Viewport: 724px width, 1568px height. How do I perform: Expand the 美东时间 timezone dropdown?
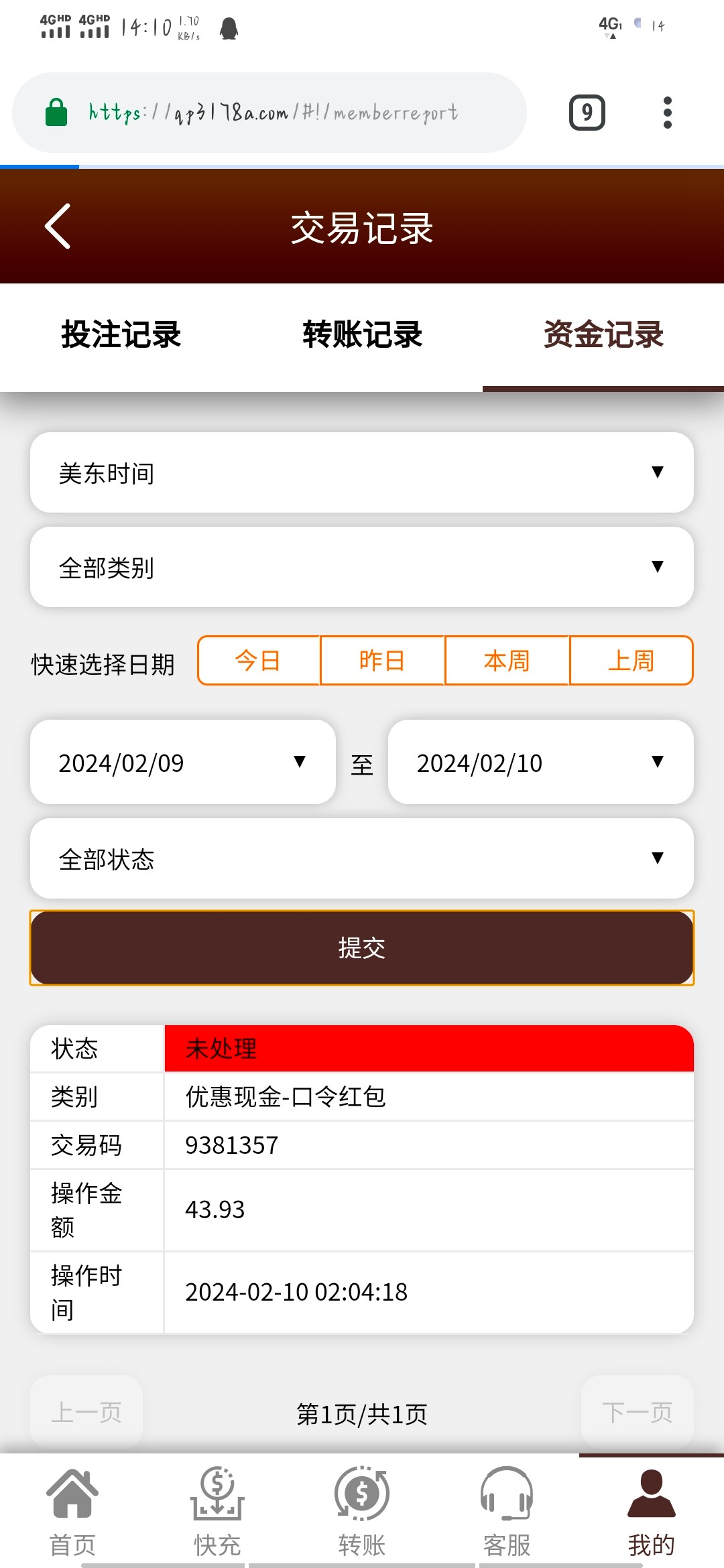(x=362, y=472)
